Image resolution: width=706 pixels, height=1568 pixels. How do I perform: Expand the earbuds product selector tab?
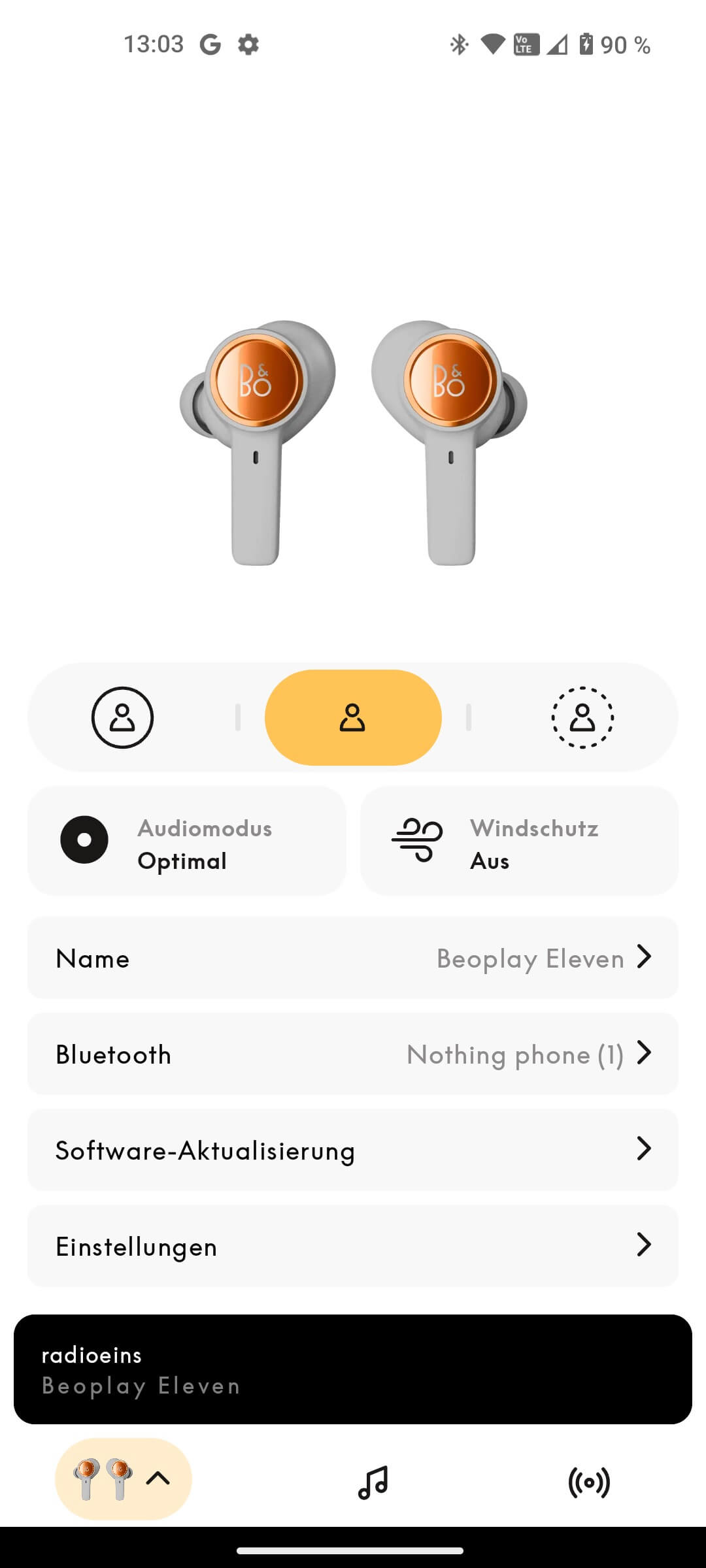[x=124, y=1479]
